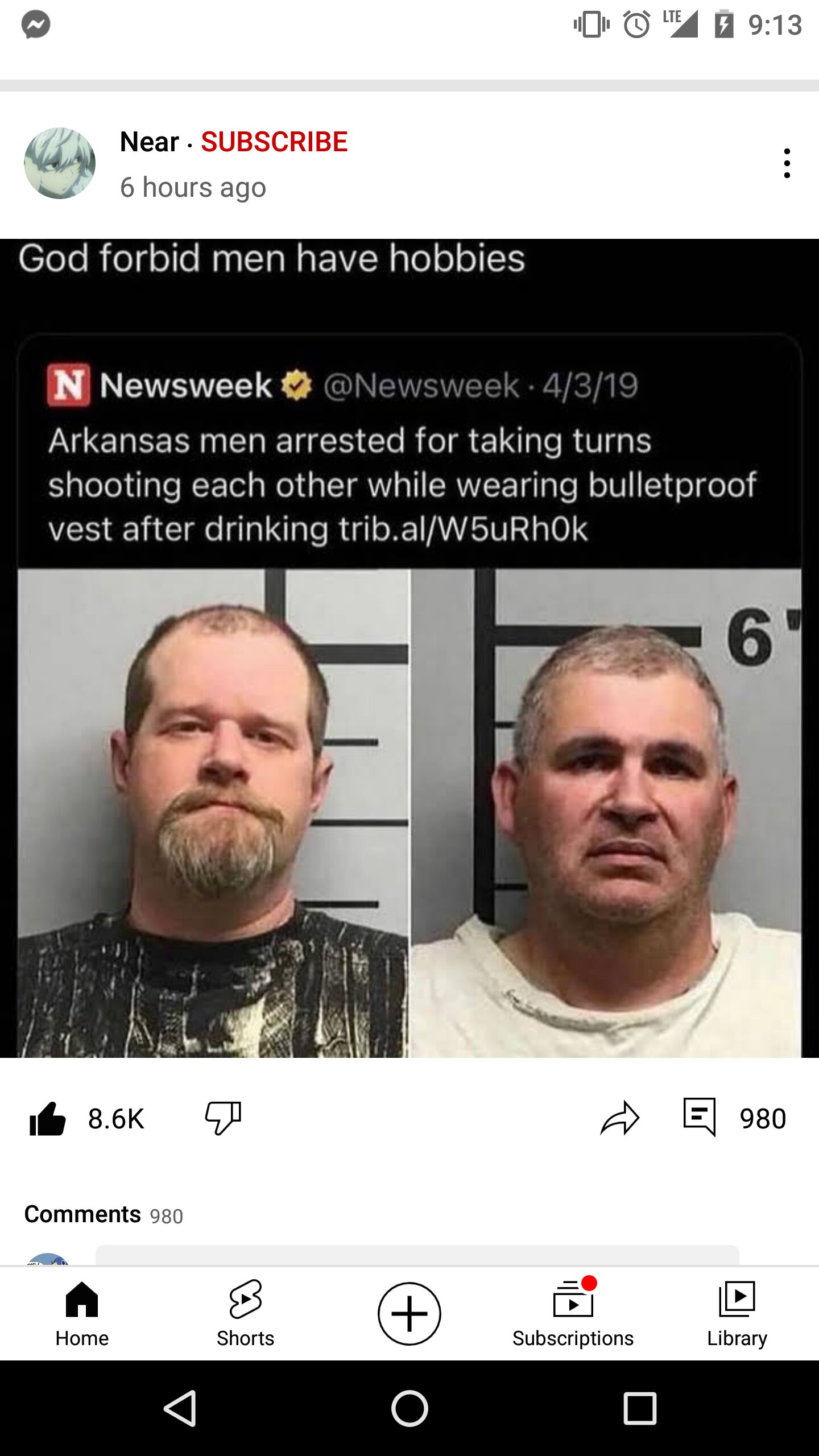Tap the system back button
This screenshot has width=819, height=1456.
point(180,1409)
